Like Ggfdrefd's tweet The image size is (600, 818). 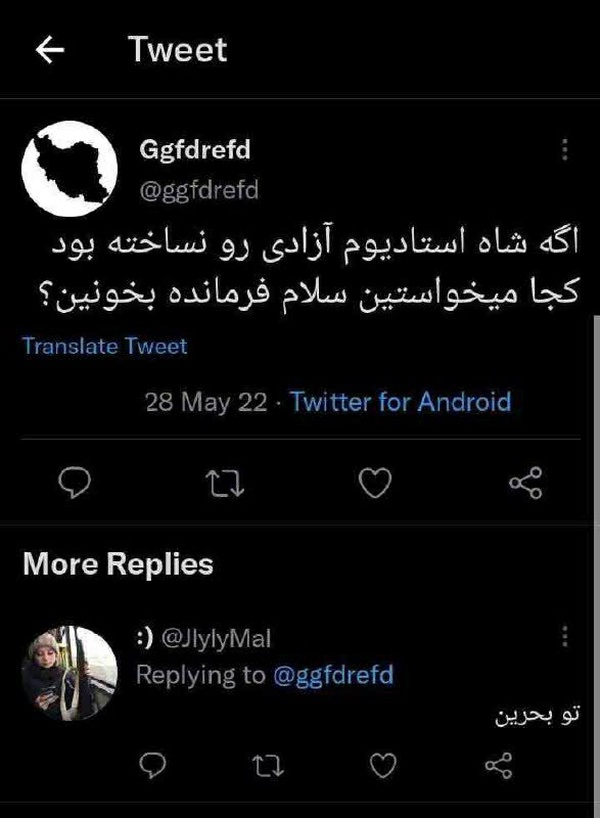(375, 483)
